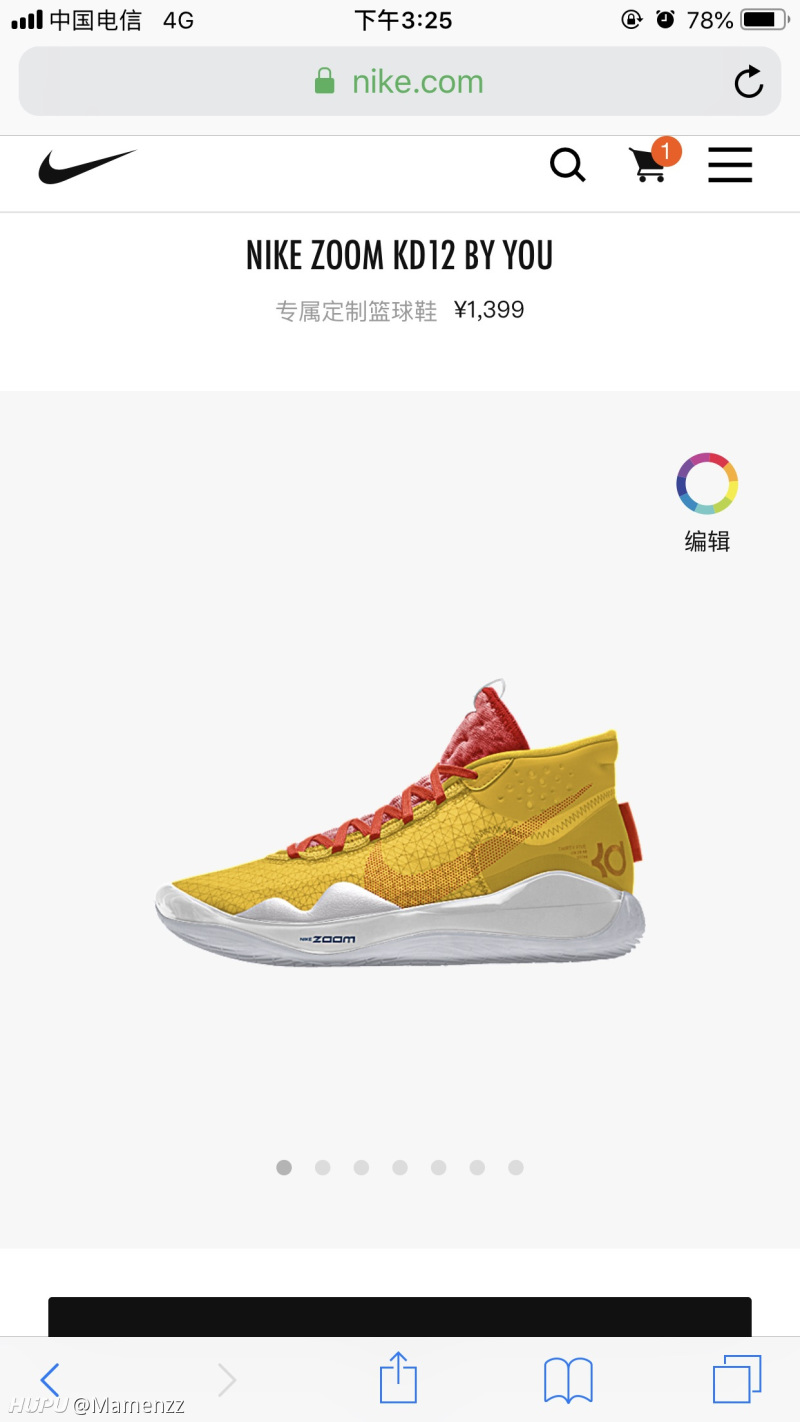The width and height of the screenshot is (800, 1422).
Task: Share this page from the Safari toolbar
Action: (398, 1378)
